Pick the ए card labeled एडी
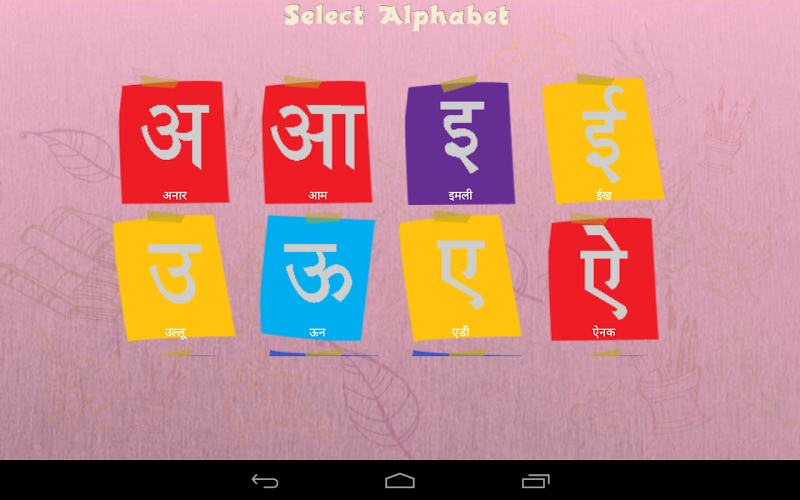Screen dimensions: 800x500 459,277
